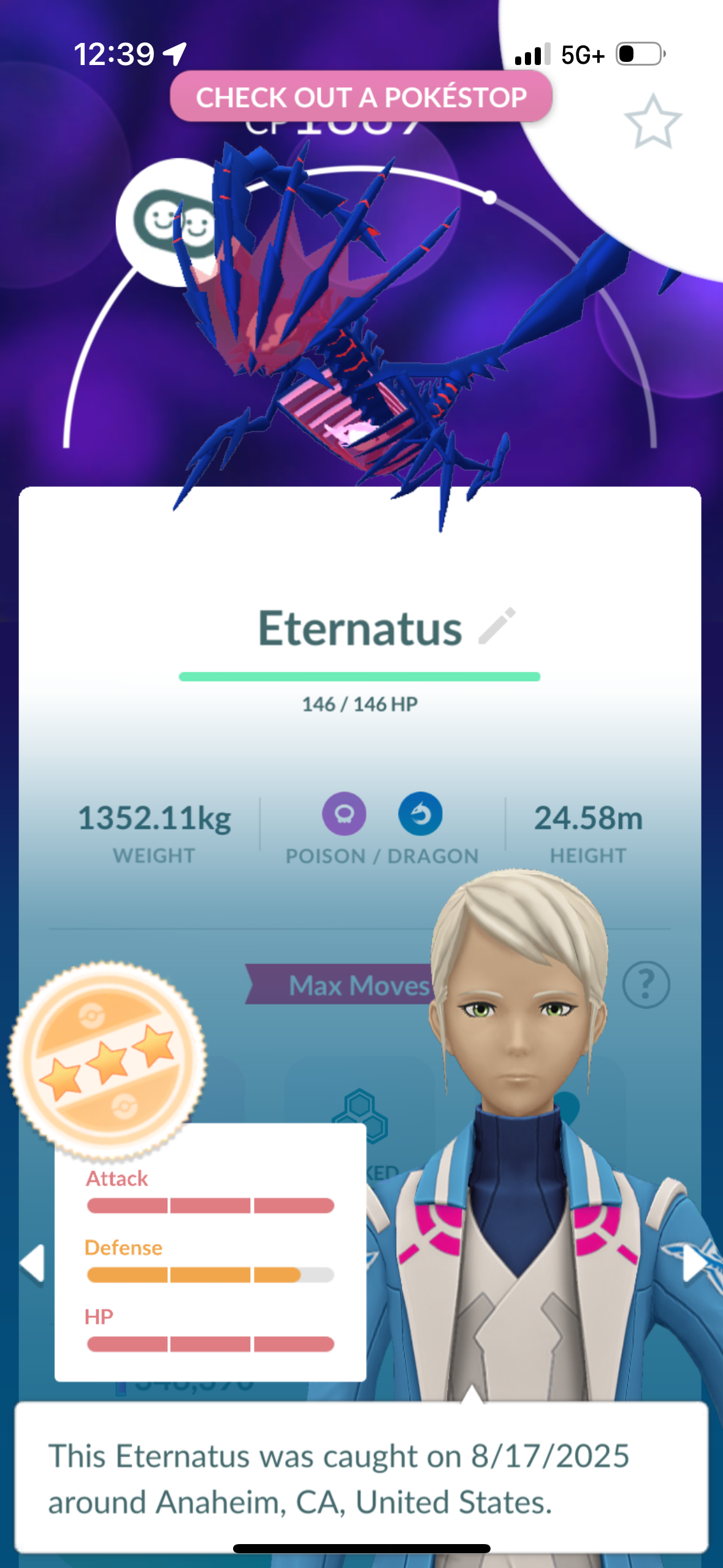Edit the Eternatus nickname with the pencil

497,626
